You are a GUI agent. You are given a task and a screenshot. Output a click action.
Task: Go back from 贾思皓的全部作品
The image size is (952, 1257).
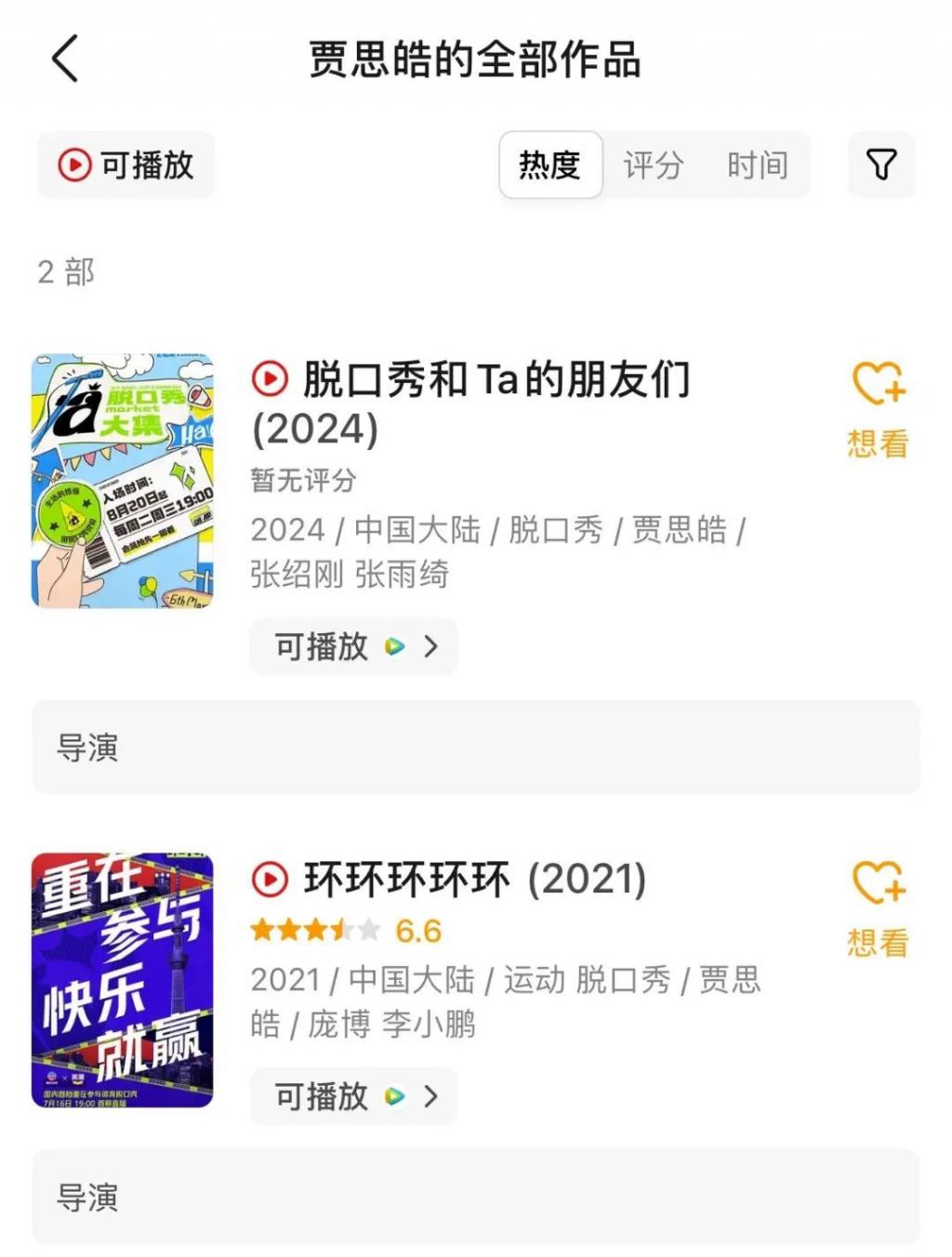pos(65,60)
